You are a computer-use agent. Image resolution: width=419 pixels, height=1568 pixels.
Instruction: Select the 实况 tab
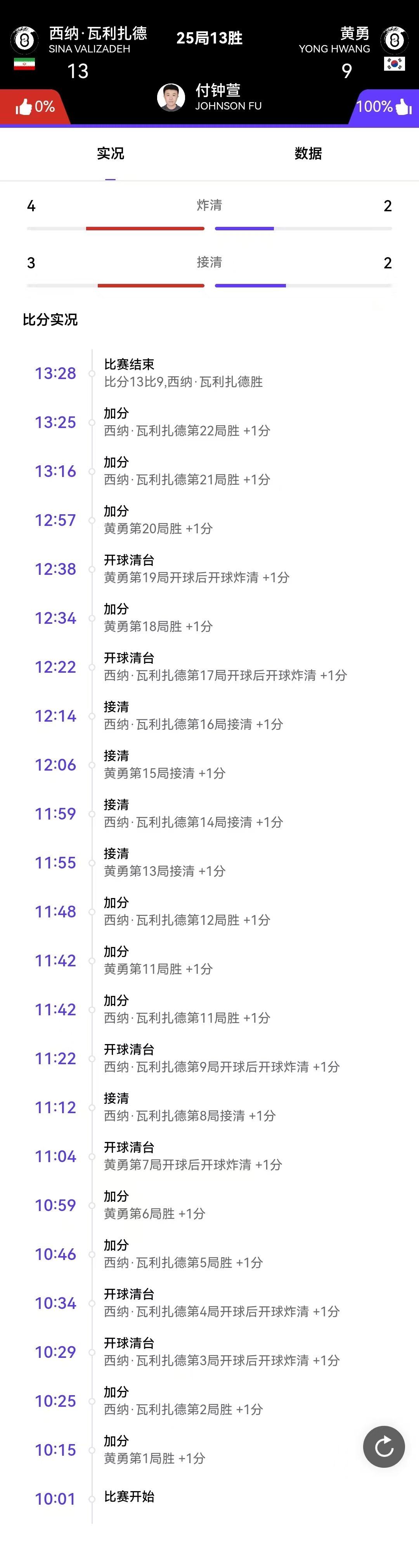click(110, 153)
